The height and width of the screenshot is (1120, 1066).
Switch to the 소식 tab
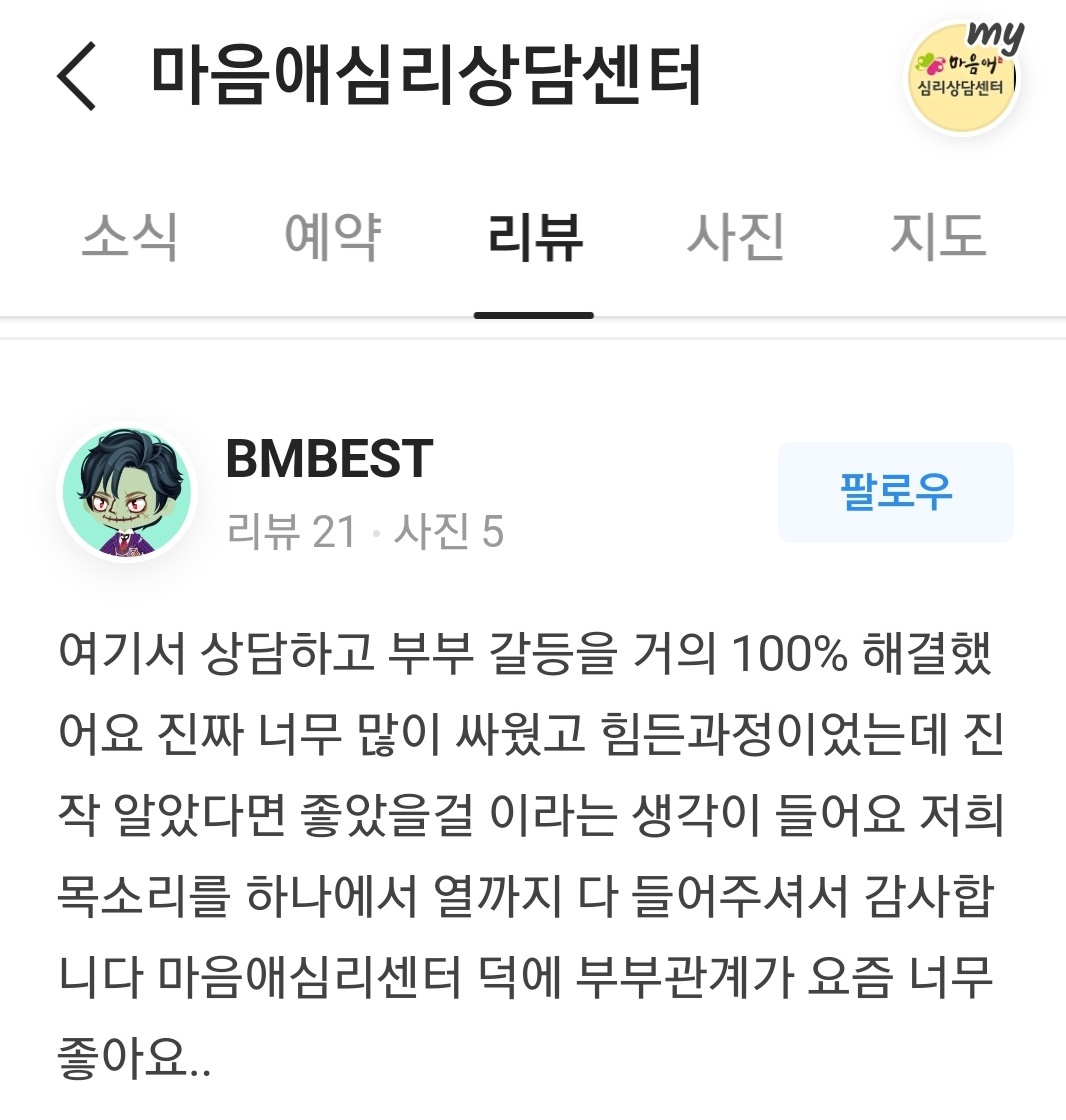click(129, 239)
